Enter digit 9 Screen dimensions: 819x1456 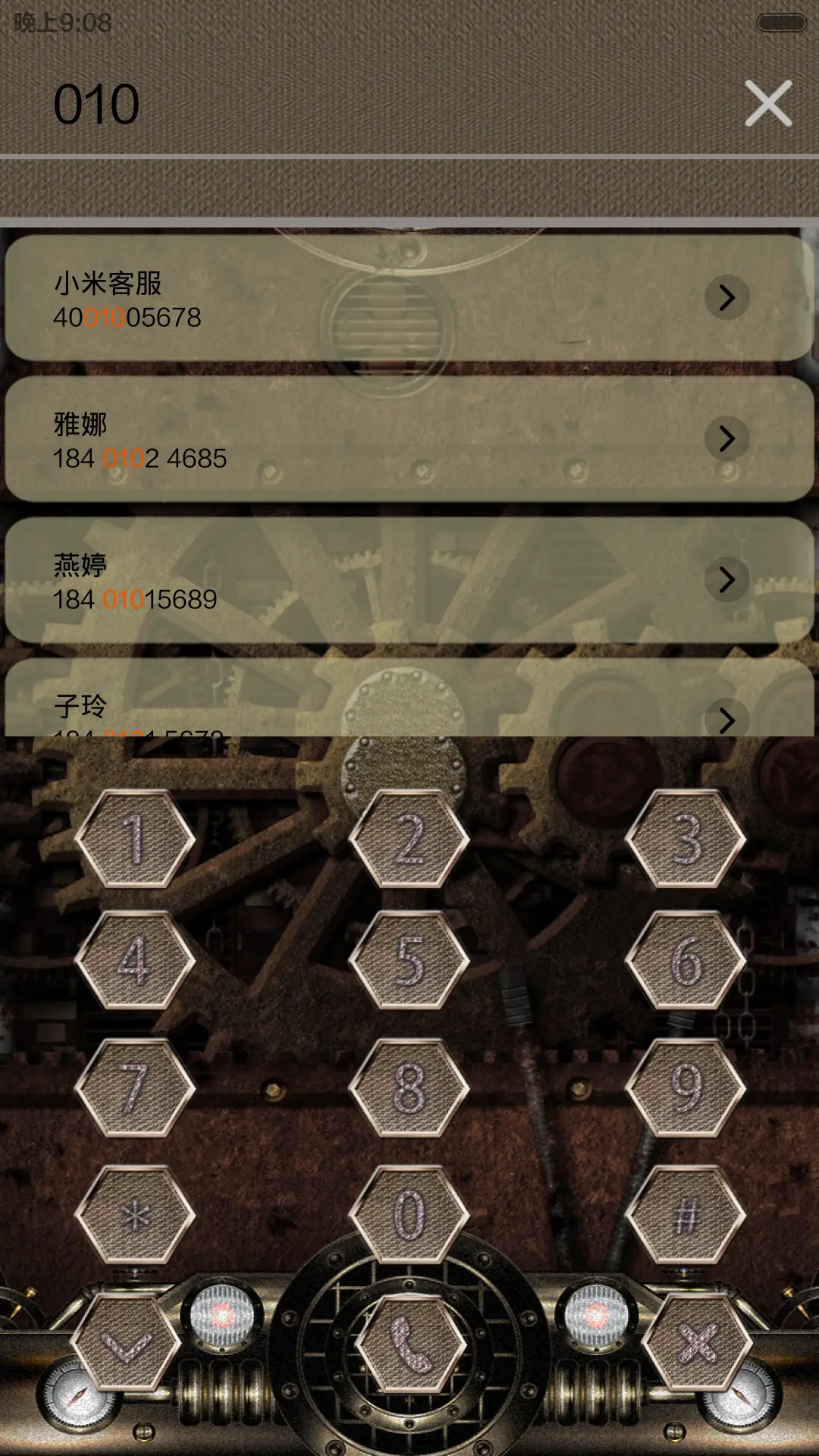coord(686,1087)
